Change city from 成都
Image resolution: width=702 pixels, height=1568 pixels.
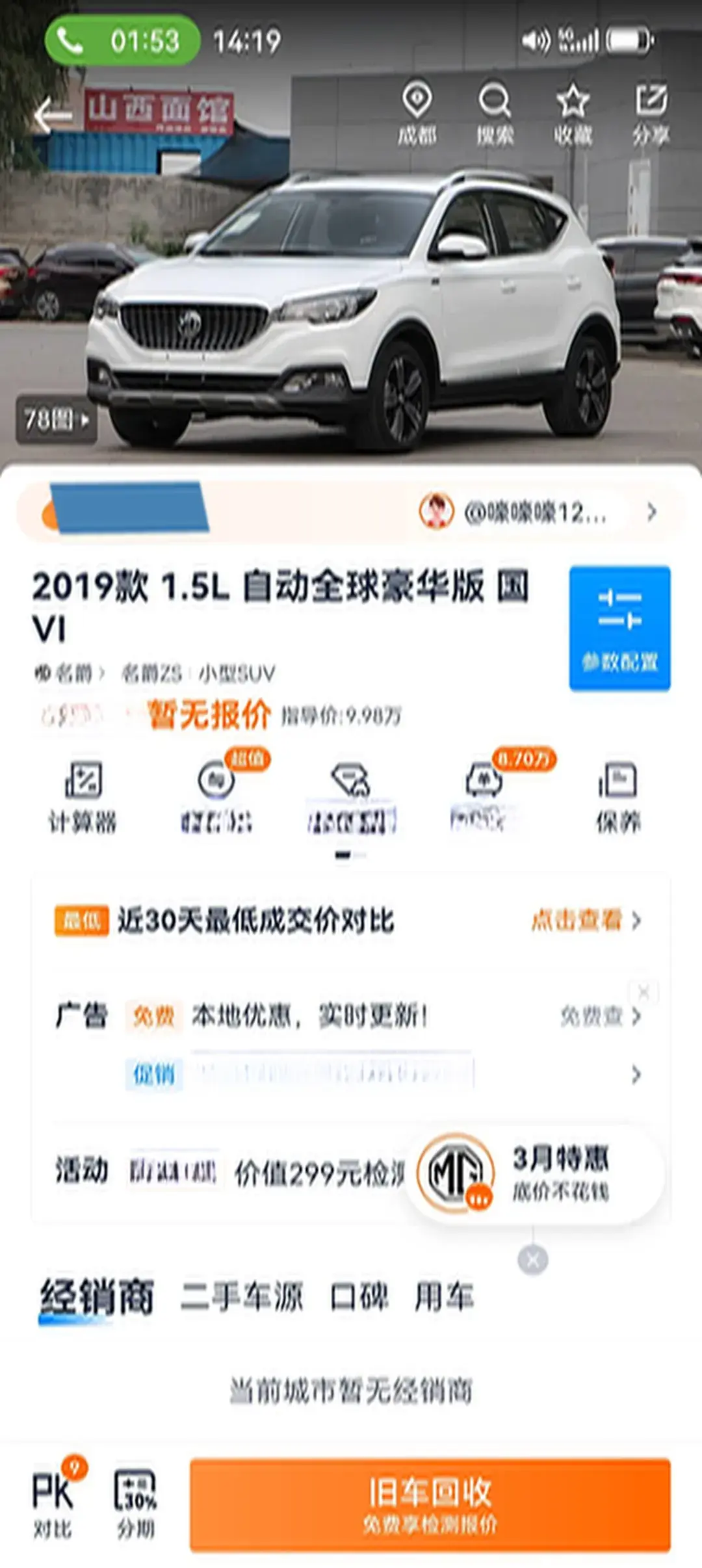coord(417,113)
